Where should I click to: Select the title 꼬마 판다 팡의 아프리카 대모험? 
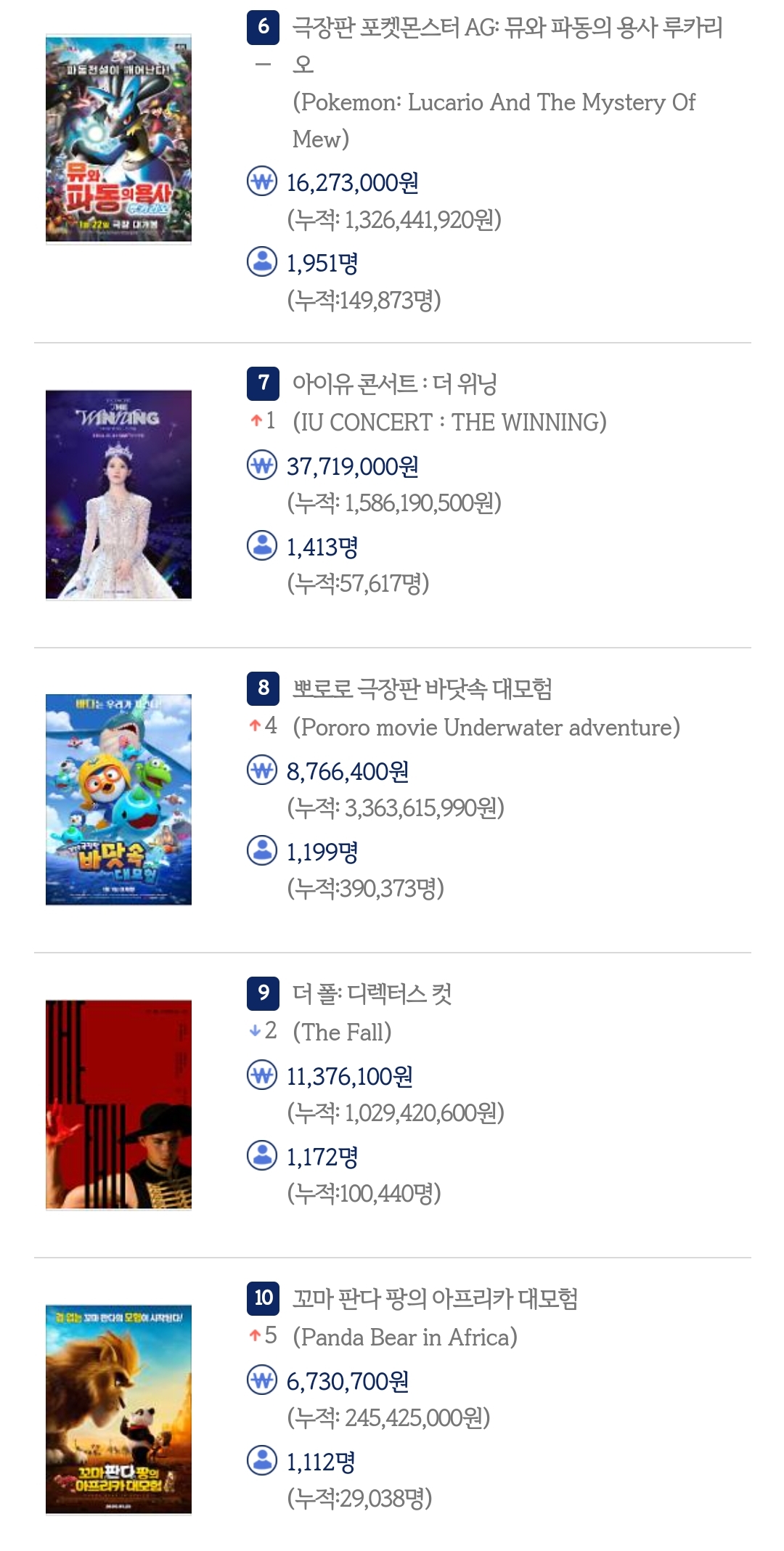pos(435,1298)
